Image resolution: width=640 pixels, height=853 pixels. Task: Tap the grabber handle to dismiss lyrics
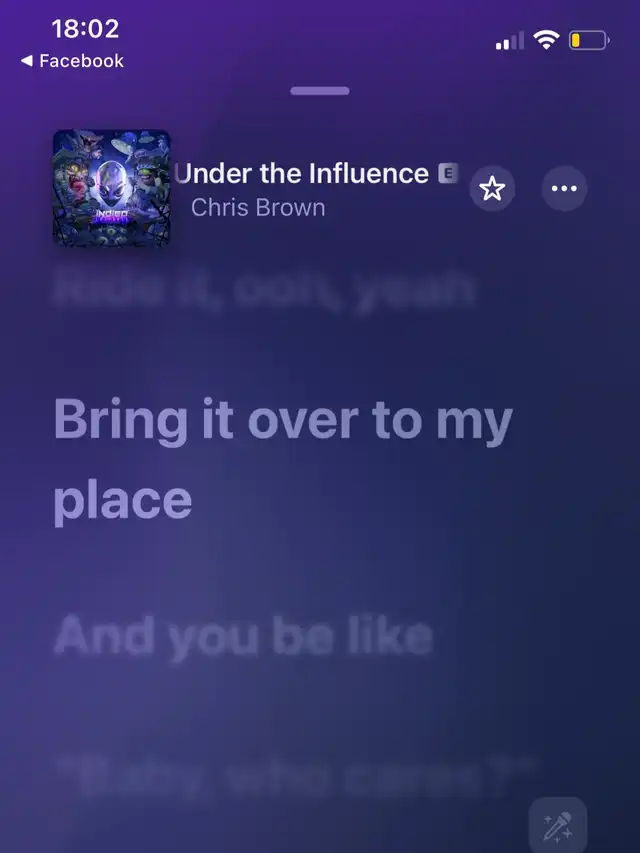pos(320,91)
